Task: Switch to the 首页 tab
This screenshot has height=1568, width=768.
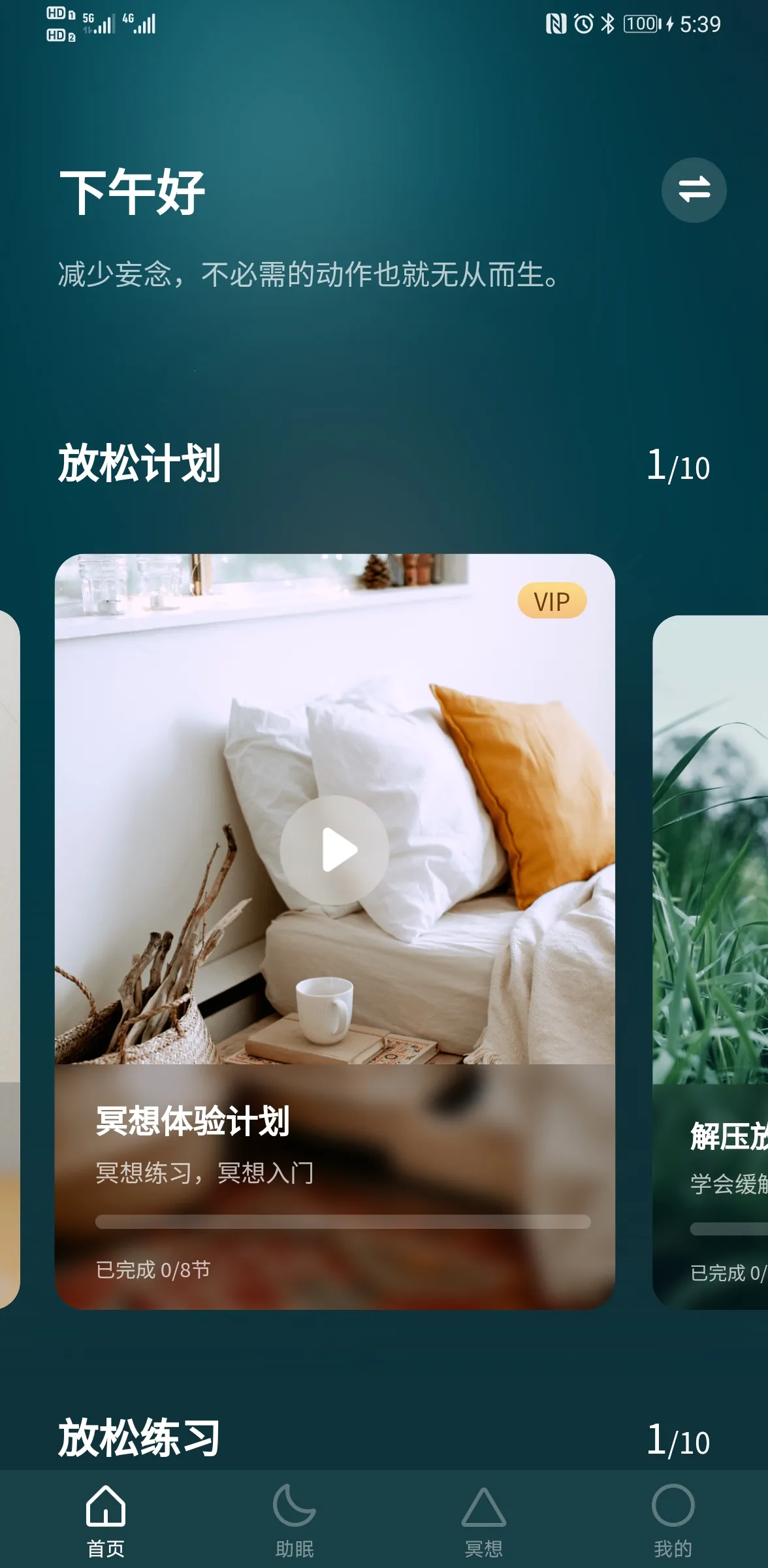Action: 105,1519
